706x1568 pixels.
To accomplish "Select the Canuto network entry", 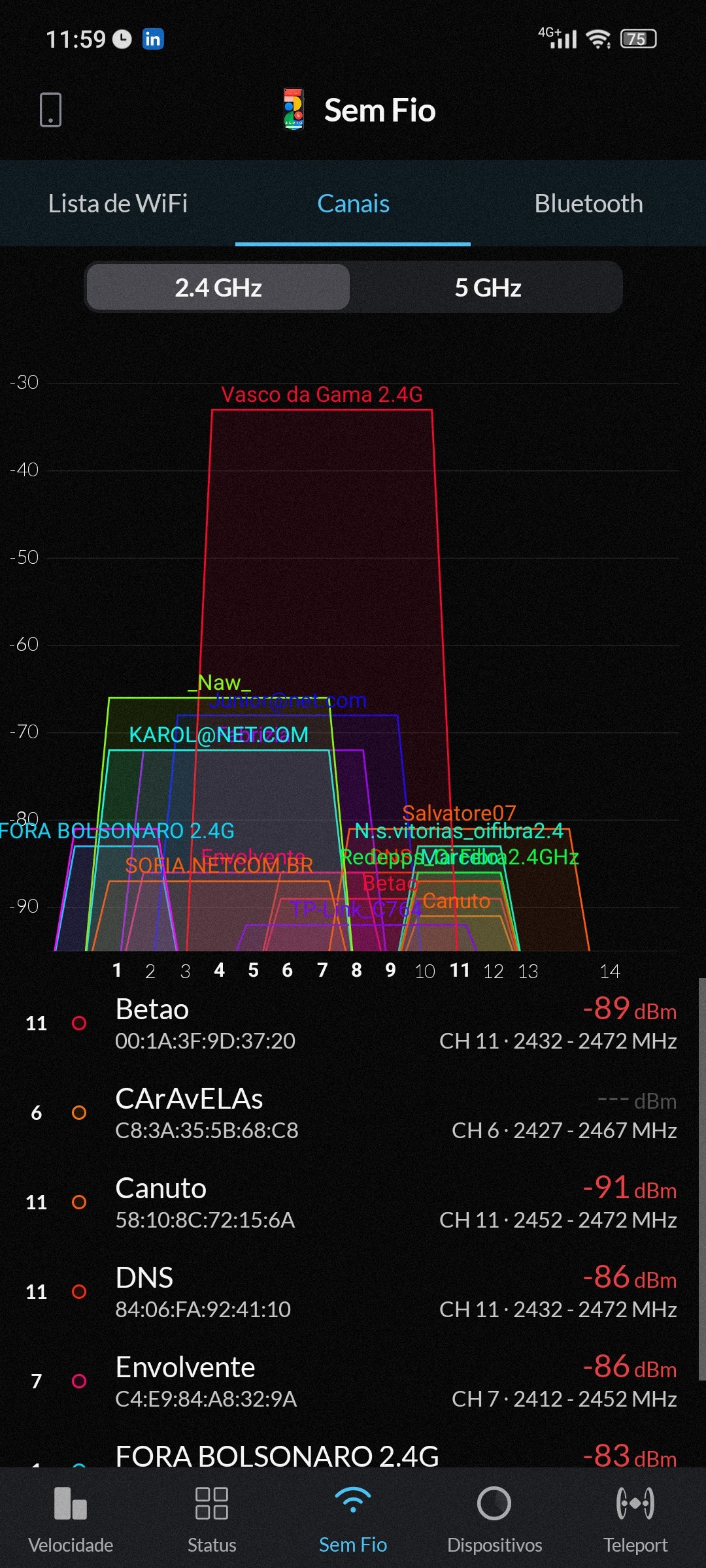I will (x=353, y=1202).
